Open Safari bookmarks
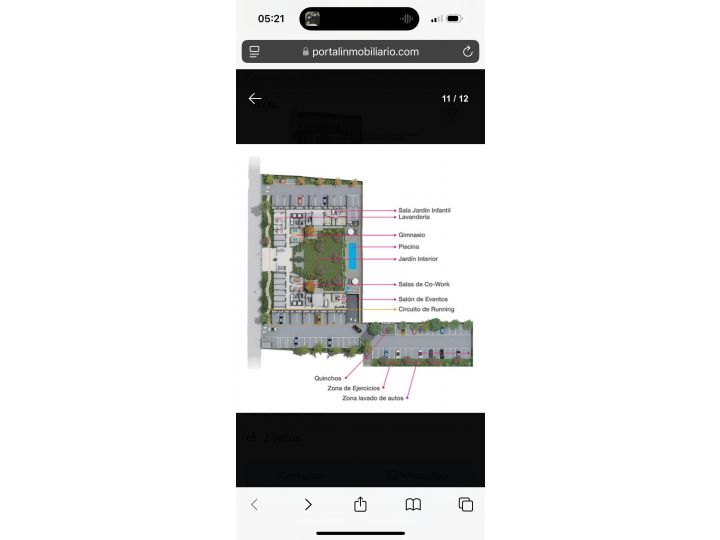 point(413,504)
